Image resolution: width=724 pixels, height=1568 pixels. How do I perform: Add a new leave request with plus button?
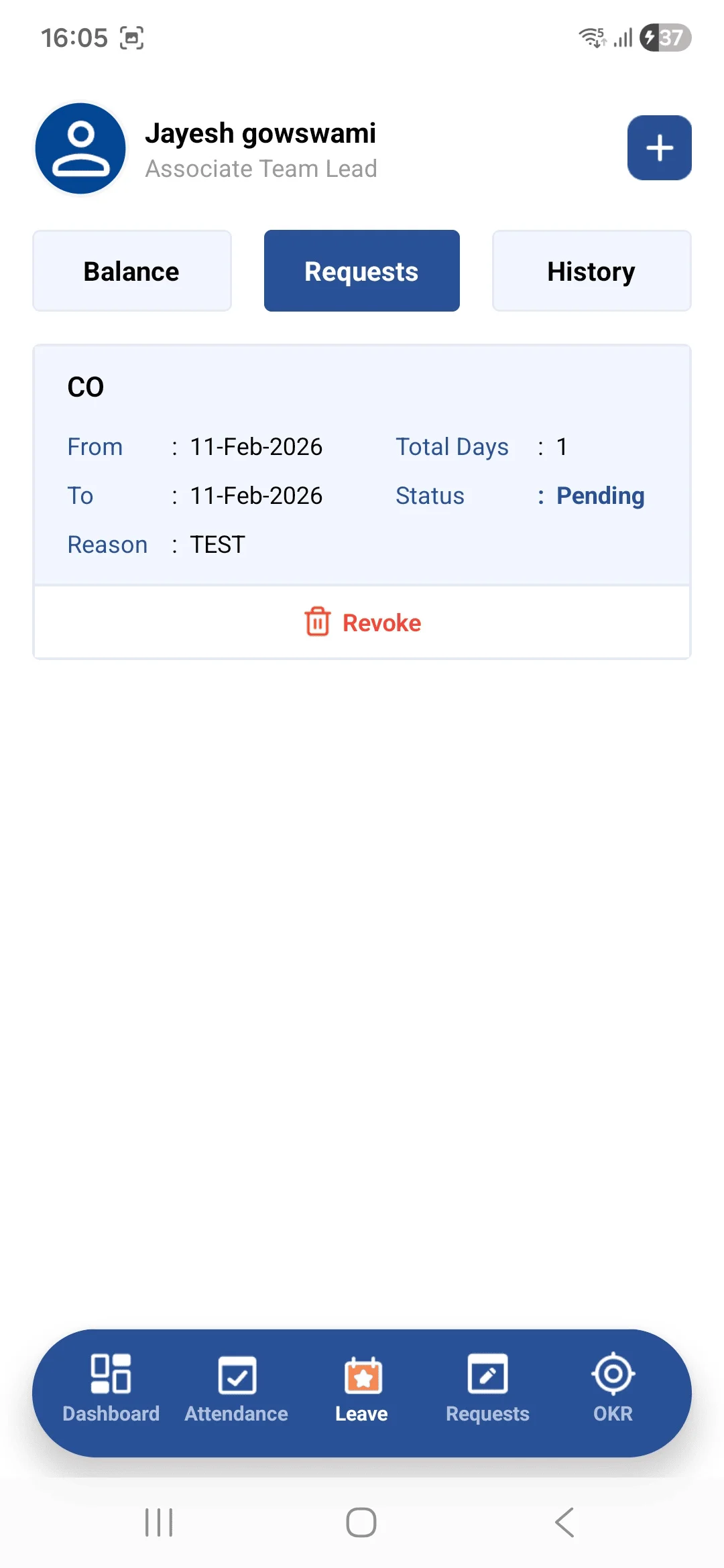pos(659,148)
